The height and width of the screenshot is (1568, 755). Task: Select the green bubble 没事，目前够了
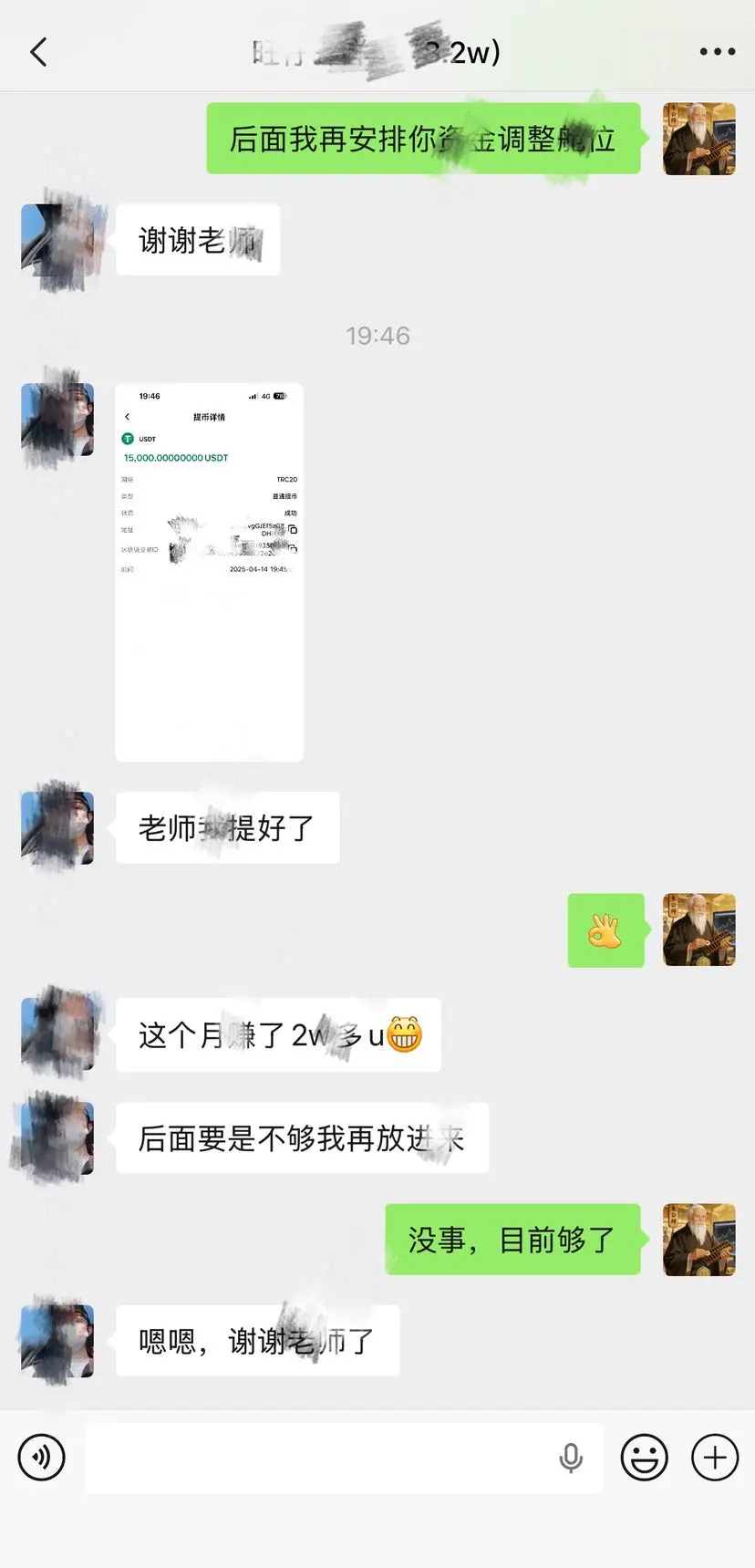coord(512,1239)
